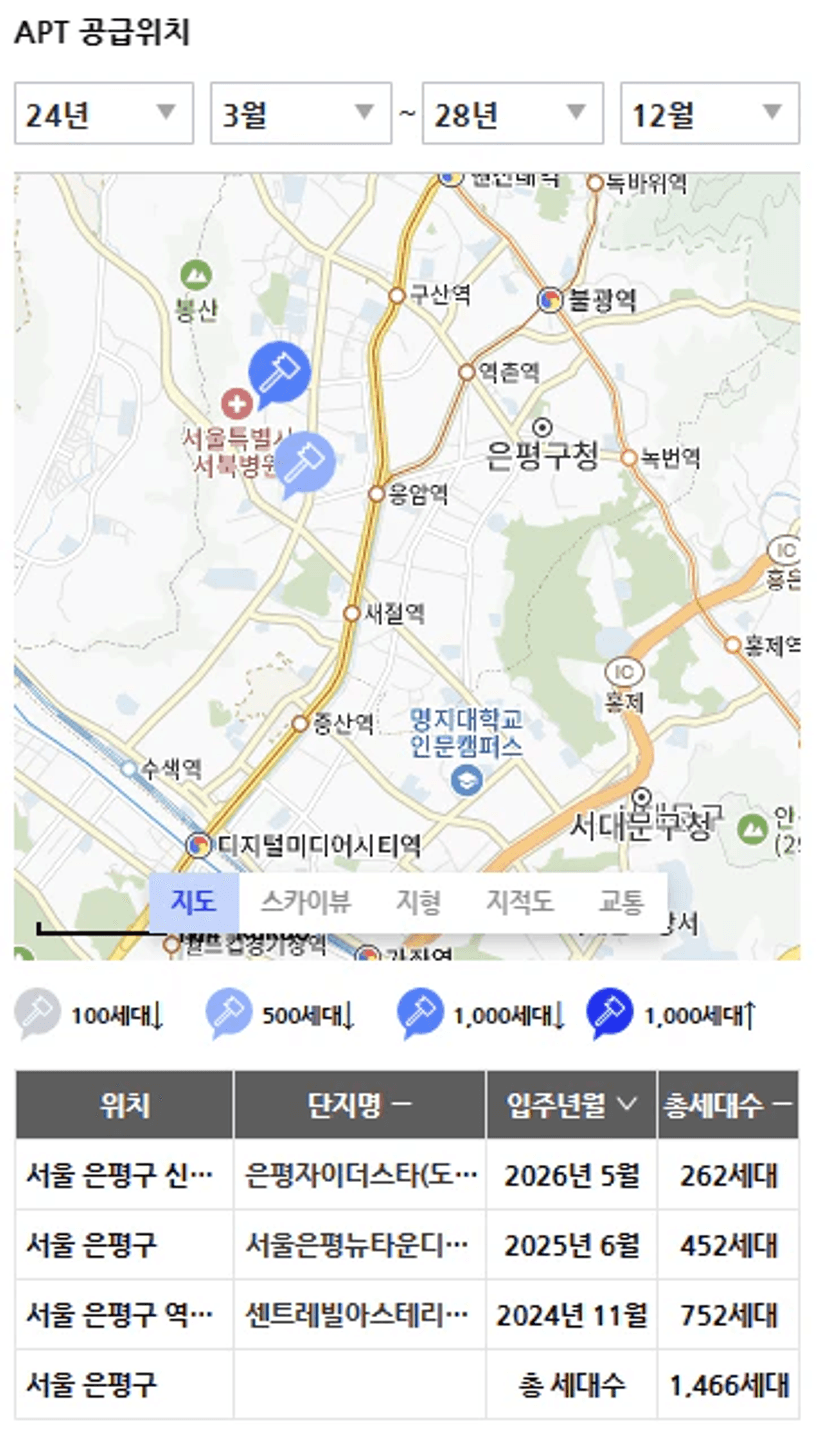Select the 지도 map view tab

[x=193, y=902]
